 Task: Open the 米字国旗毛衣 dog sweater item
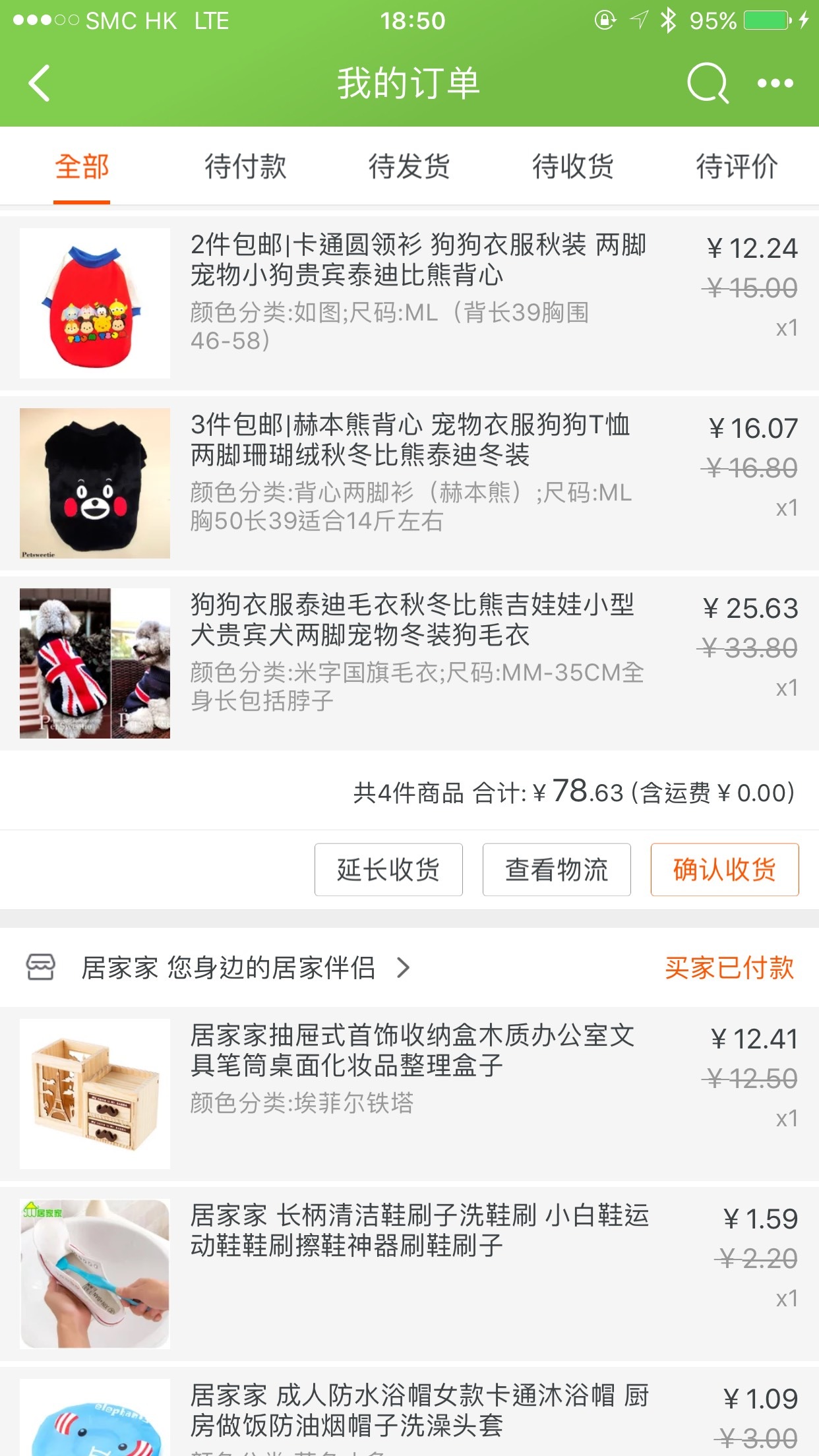click(x=409, y=663)
